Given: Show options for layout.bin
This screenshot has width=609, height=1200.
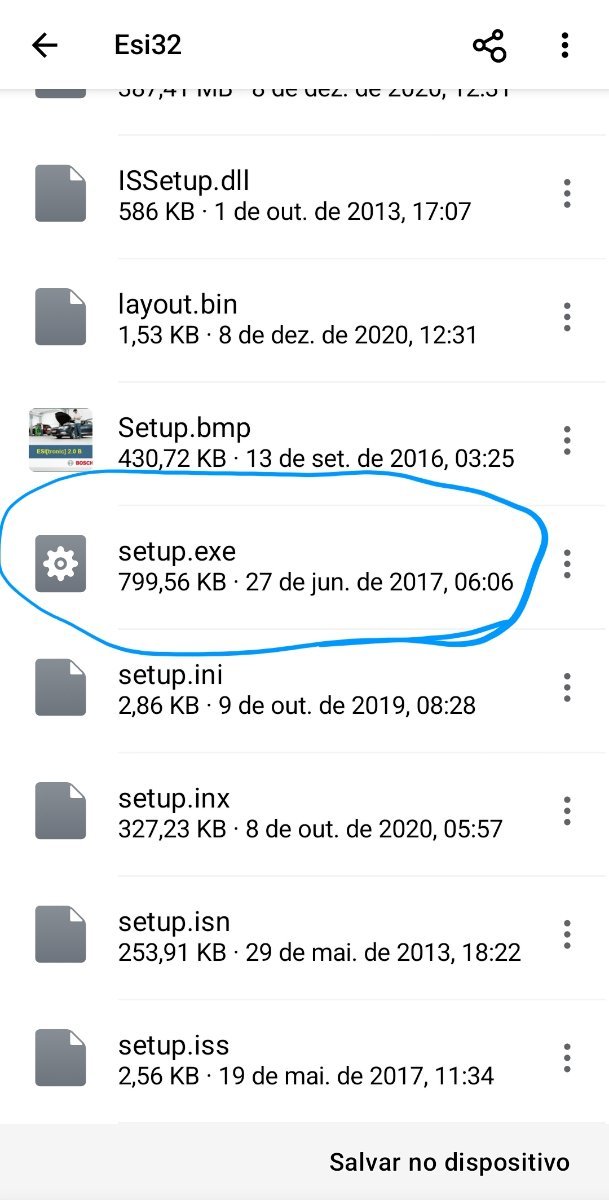Looking at the screenshot, I should click(x=567, y=317).
